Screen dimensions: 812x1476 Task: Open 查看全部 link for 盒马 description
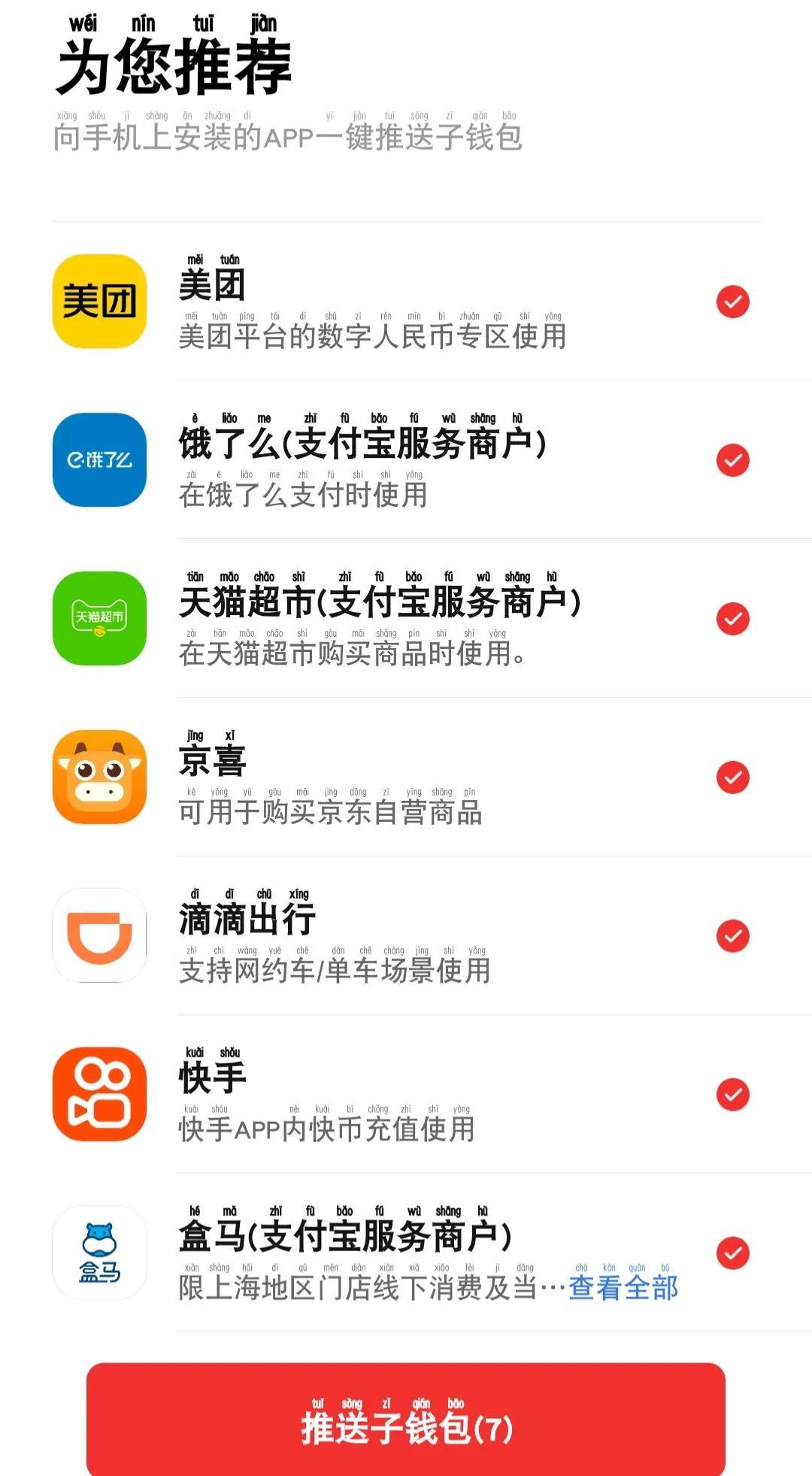(x=623, y=1288)
